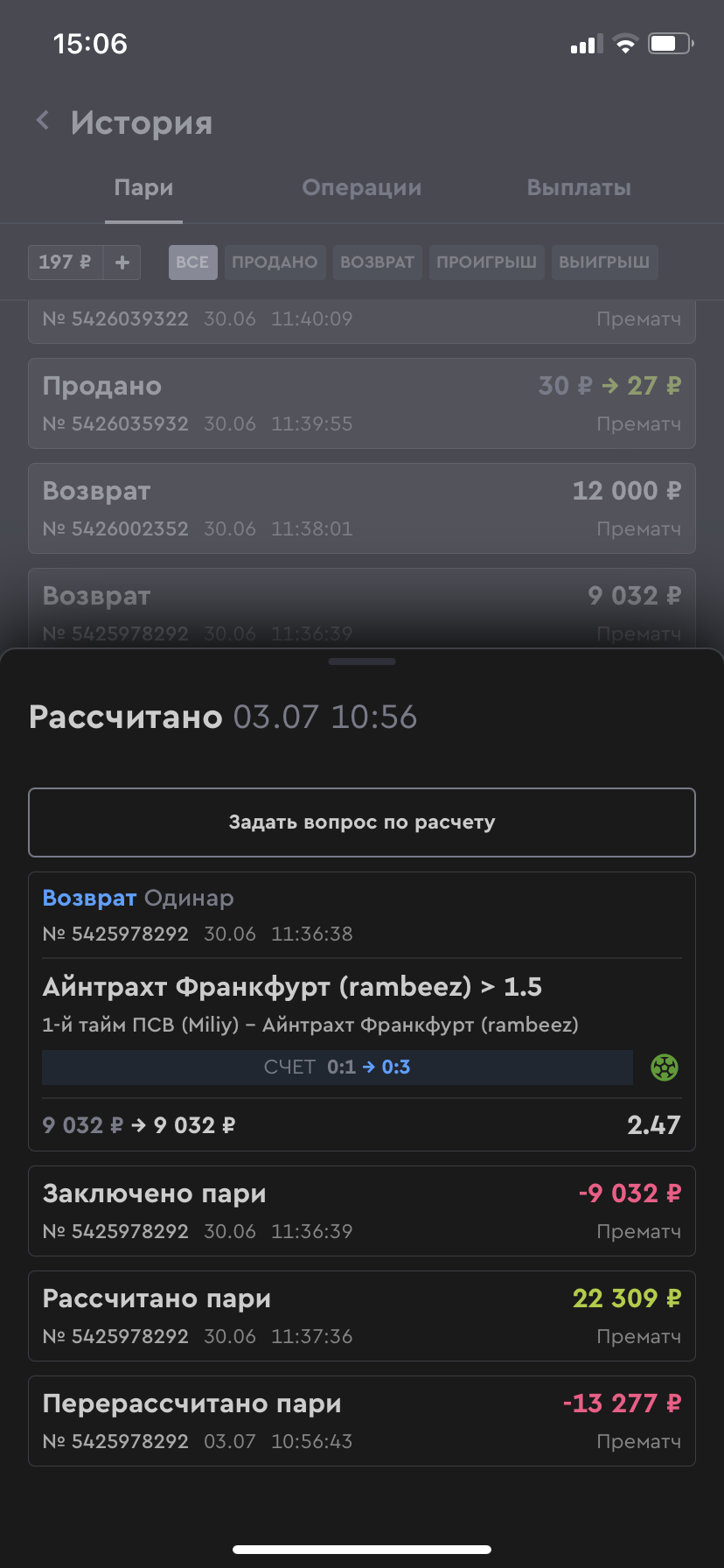The image size is (724, 1568).
Task: Tap the plus button to top up the balance
Action: [x=122, y=262]
